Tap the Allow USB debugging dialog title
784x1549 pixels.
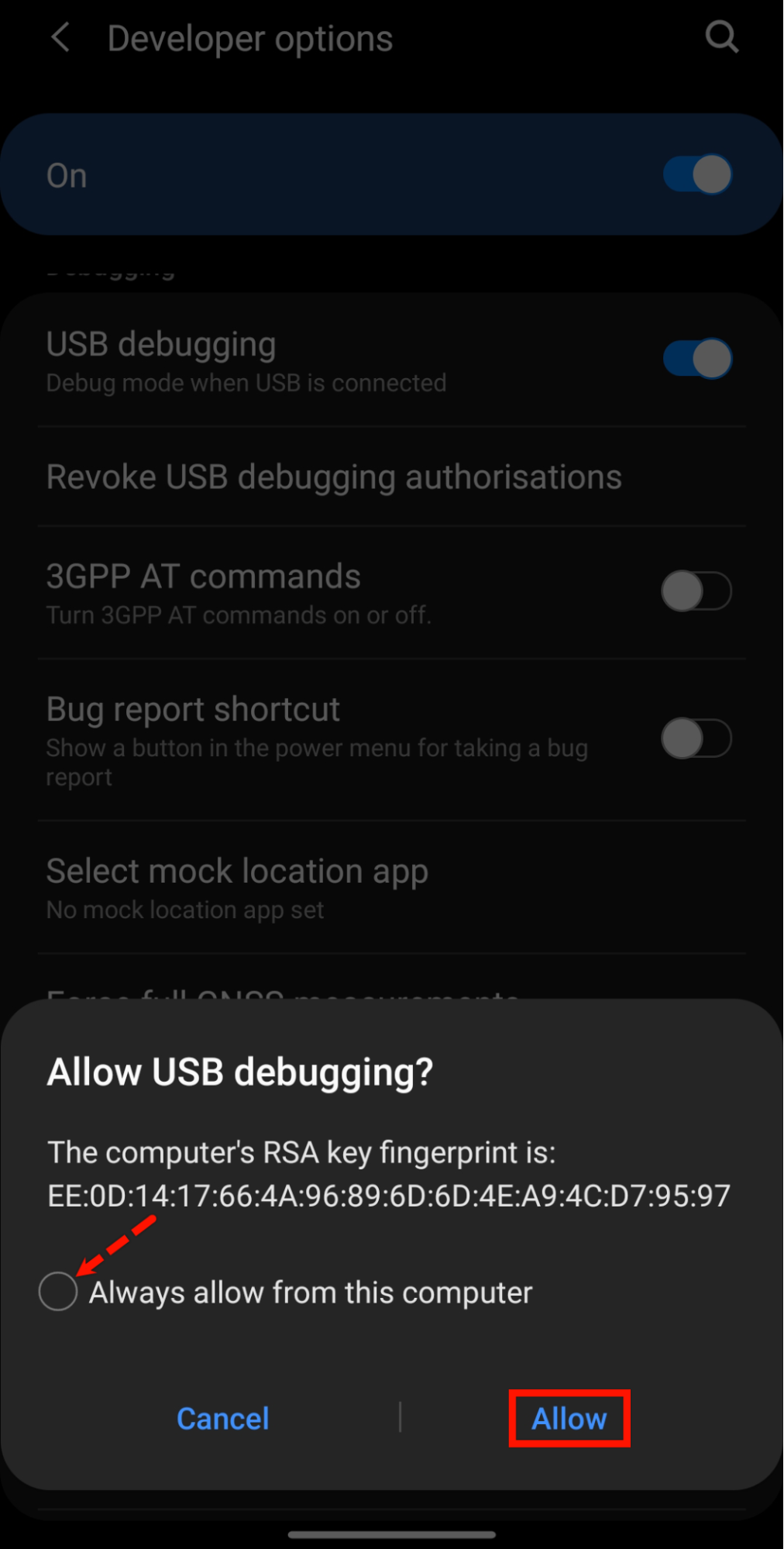[239, 1072]
